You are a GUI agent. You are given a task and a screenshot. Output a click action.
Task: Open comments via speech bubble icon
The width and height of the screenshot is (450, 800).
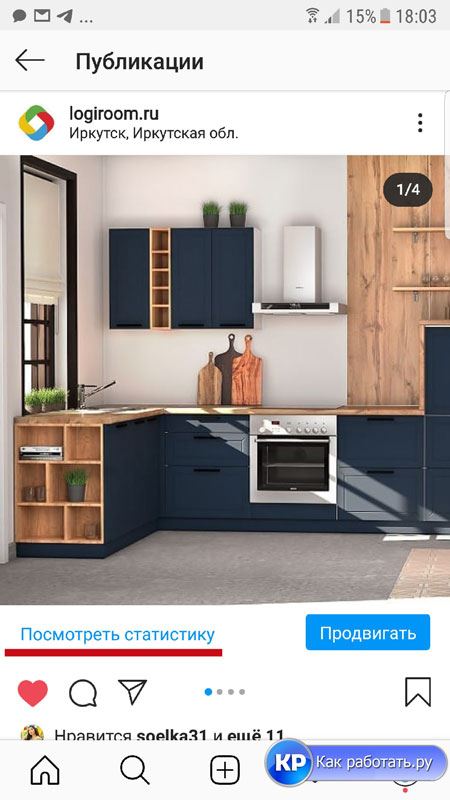[x=83, y=693]
